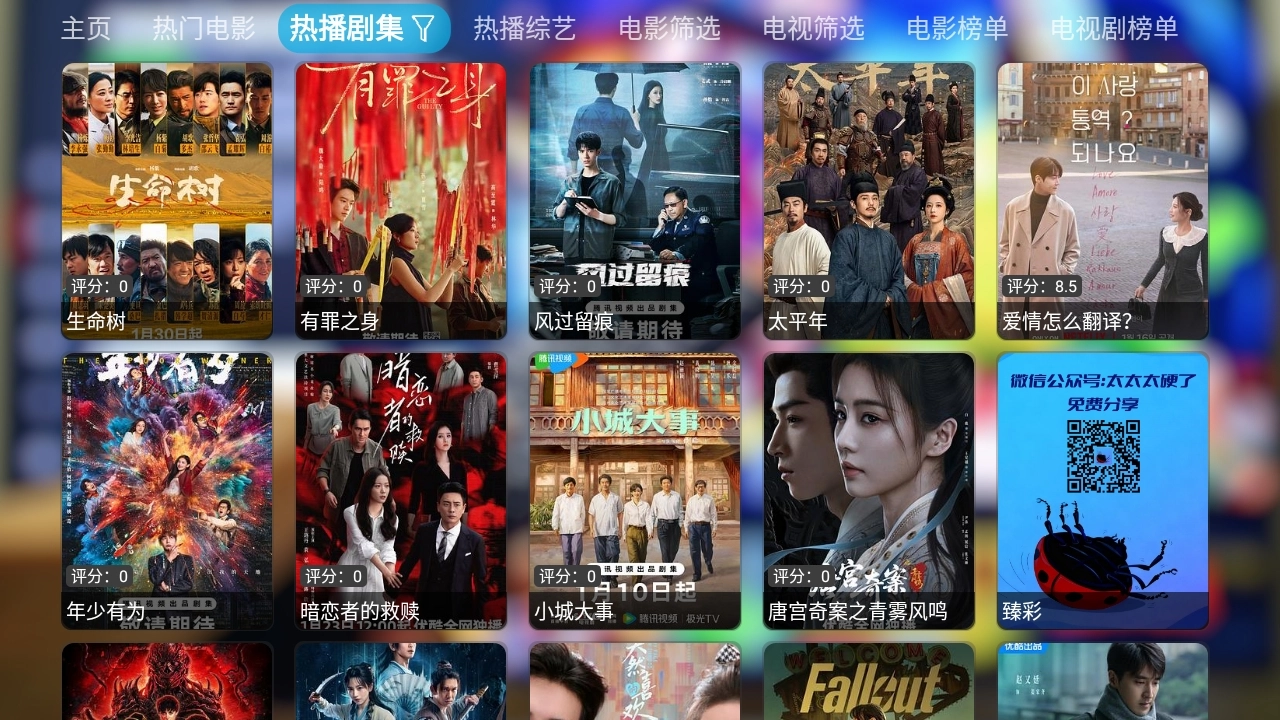Open the 生命树 series card
This screenshot has height=720, width=1280.
pyautogui.click(x=167, y=200)
